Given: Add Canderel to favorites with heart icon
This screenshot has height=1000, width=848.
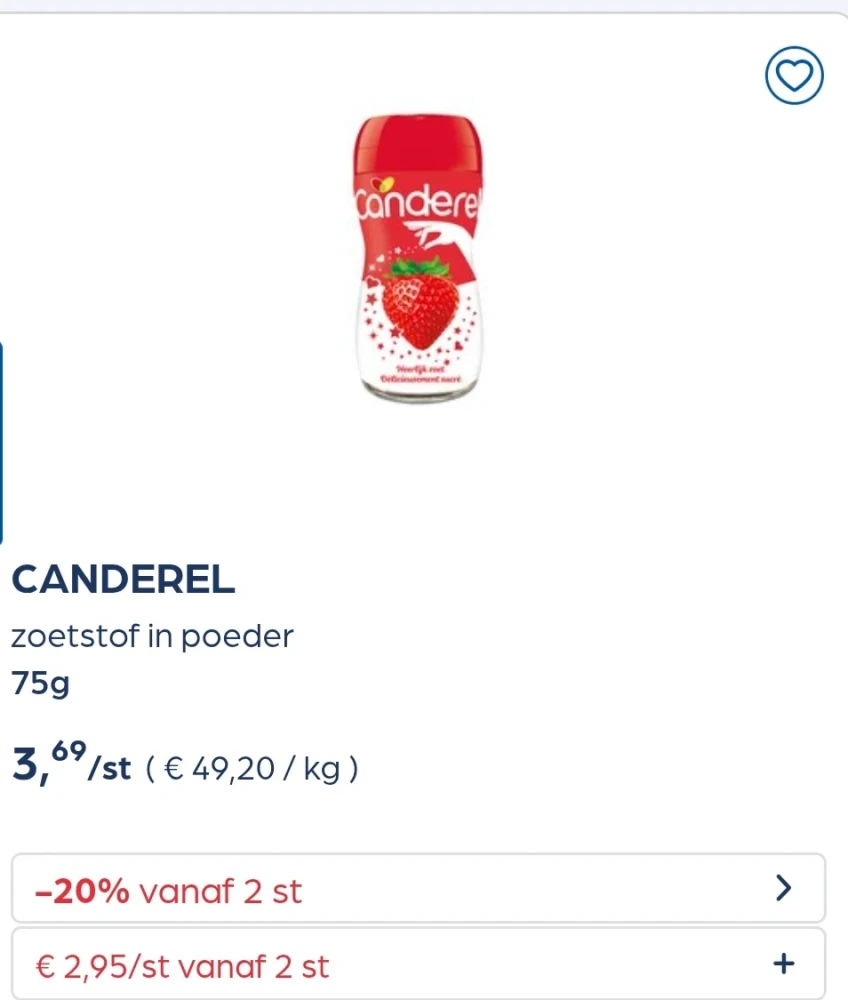Looking at the screenshot, I should 794,76.
